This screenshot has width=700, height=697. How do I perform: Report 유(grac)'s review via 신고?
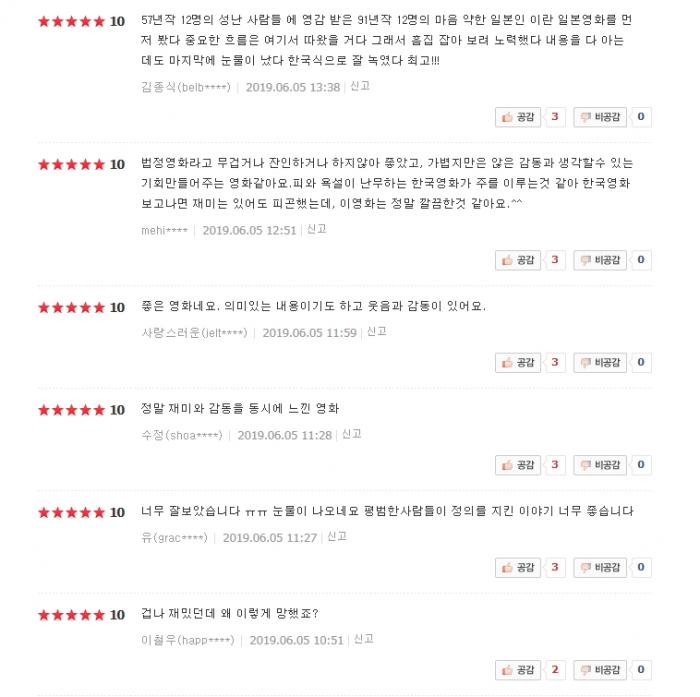click(336, 537)
